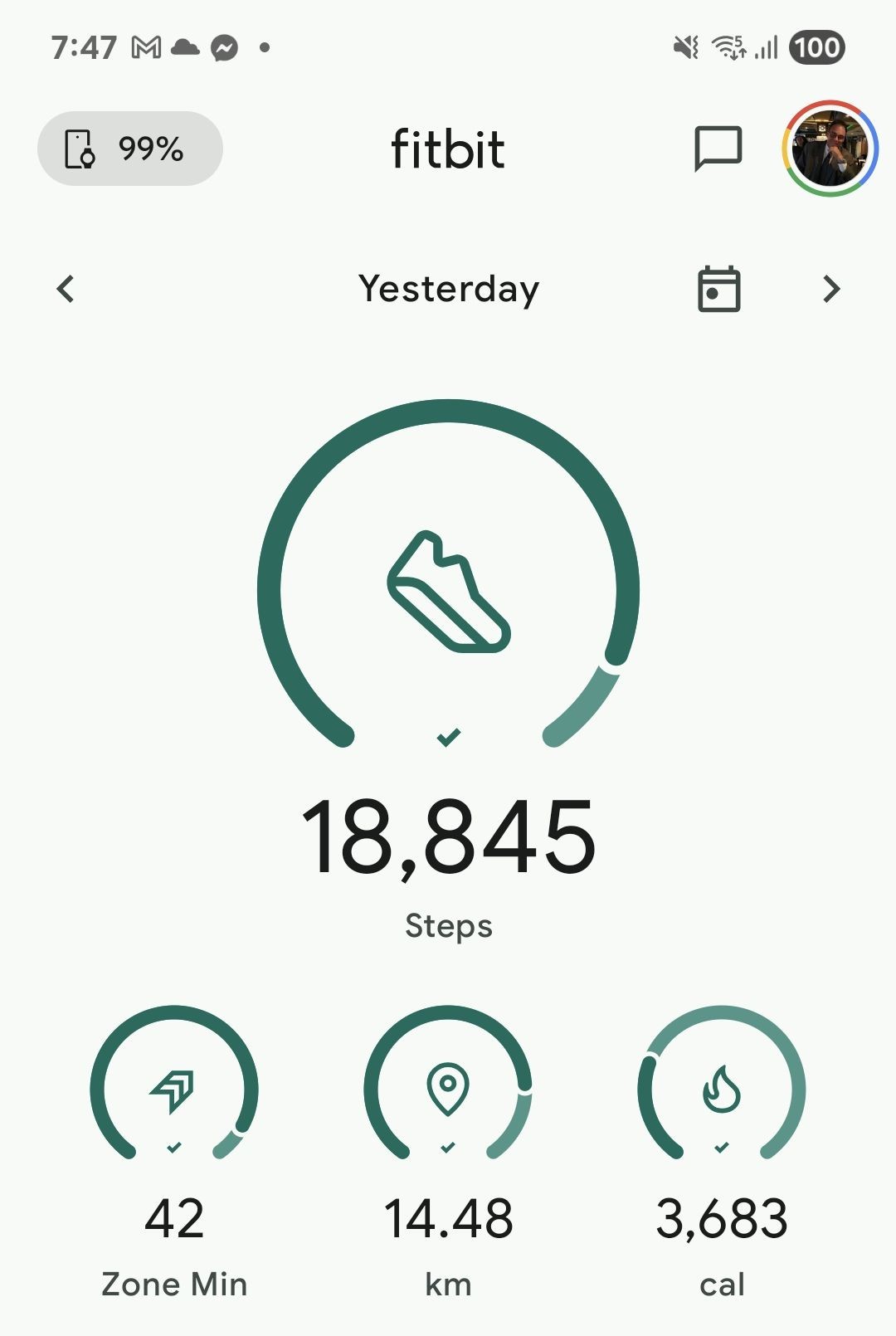This screenshot has width=896, height=1336.
Task: View Zone Min details
Action: click(174, 1087)
